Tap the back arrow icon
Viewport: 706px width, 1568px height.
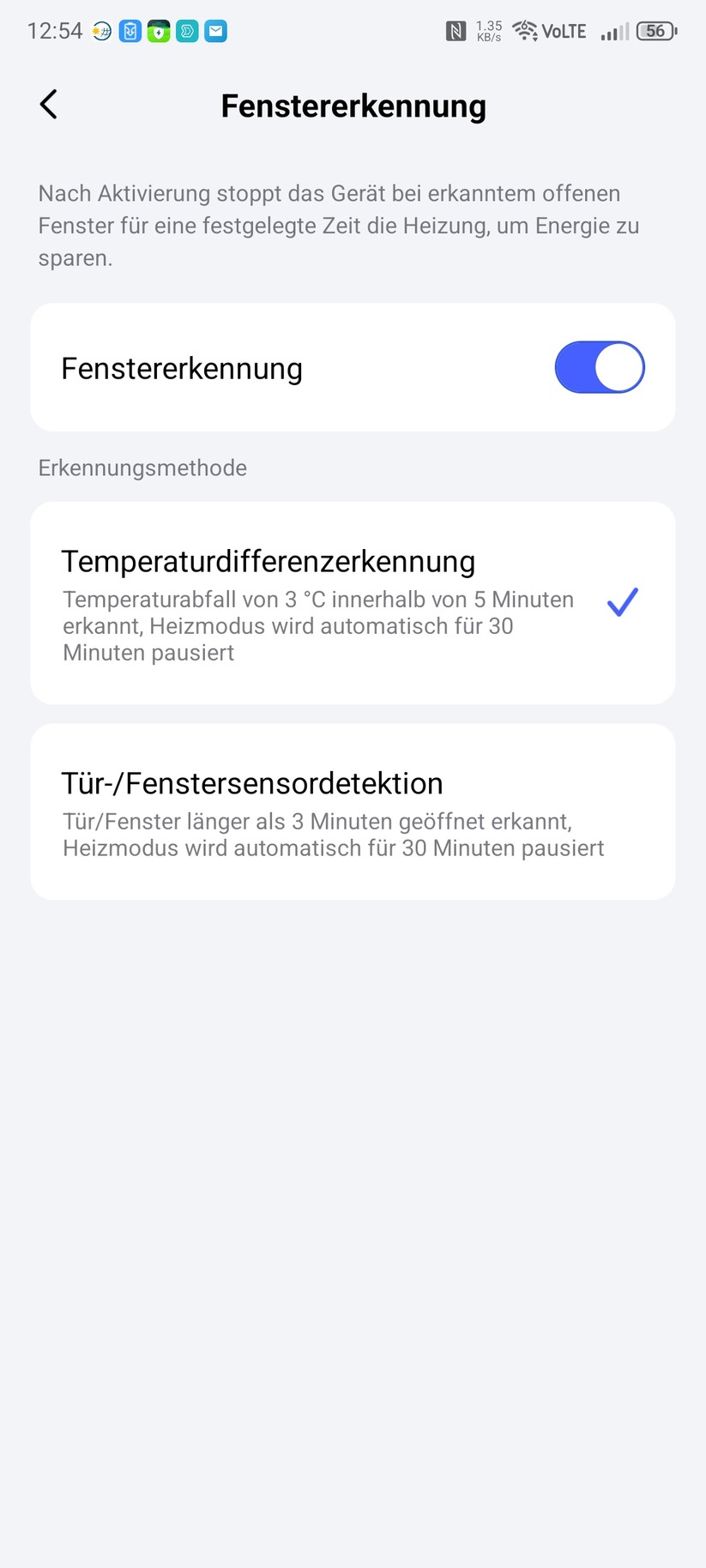pyautogui.click(x=48, y=104)
